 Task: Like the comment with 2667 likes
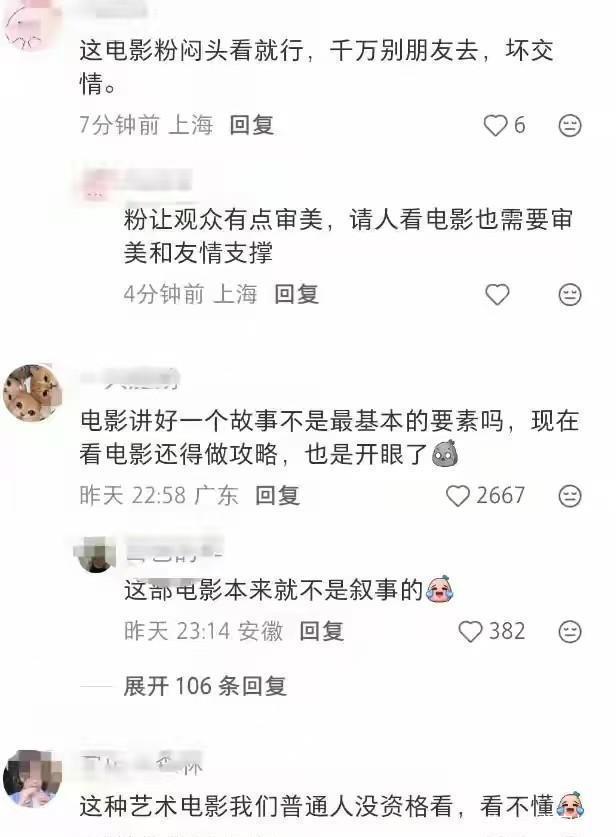[458, 495]
